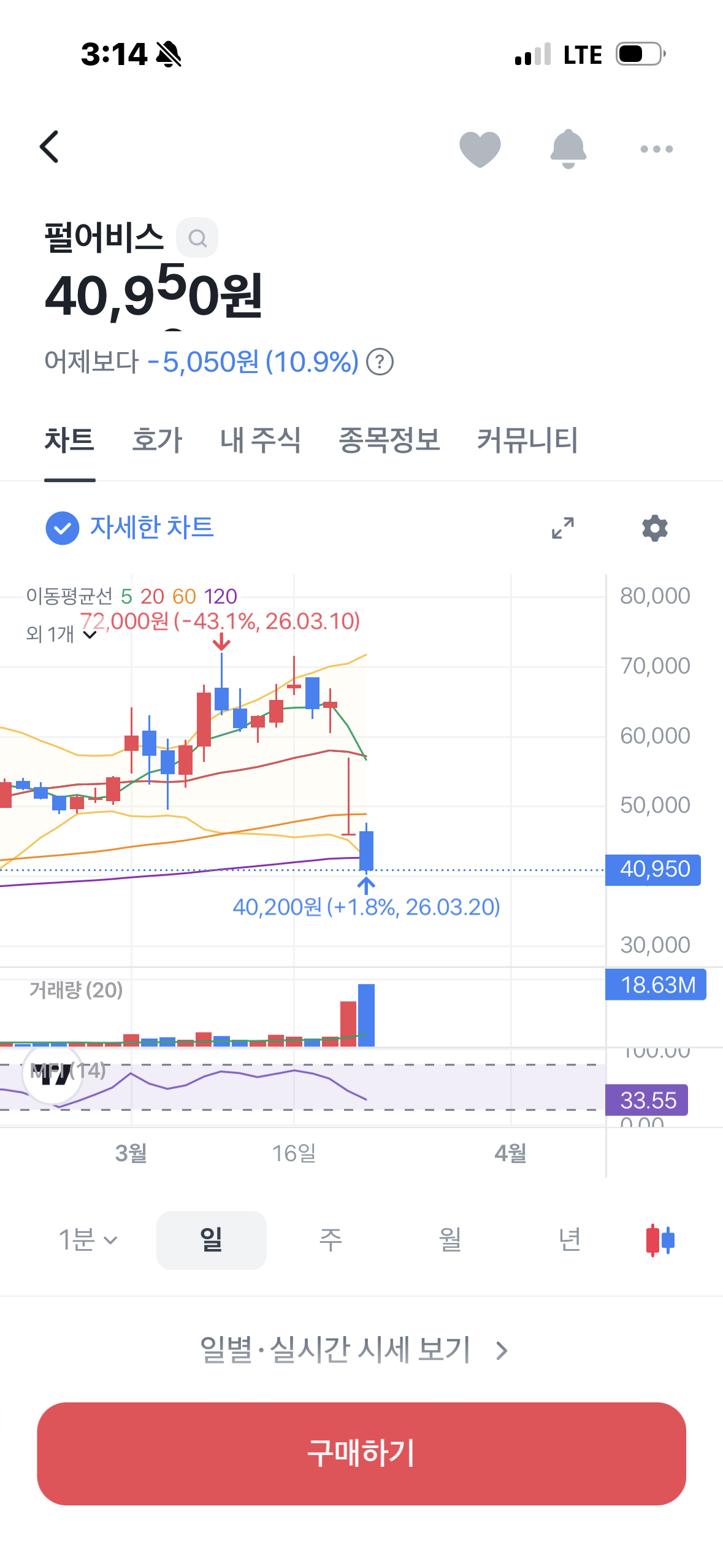This screenshot has width=723, height=1568.
Task: Add 펄어비스 to favorites with heart
Action: pos(480,149)
